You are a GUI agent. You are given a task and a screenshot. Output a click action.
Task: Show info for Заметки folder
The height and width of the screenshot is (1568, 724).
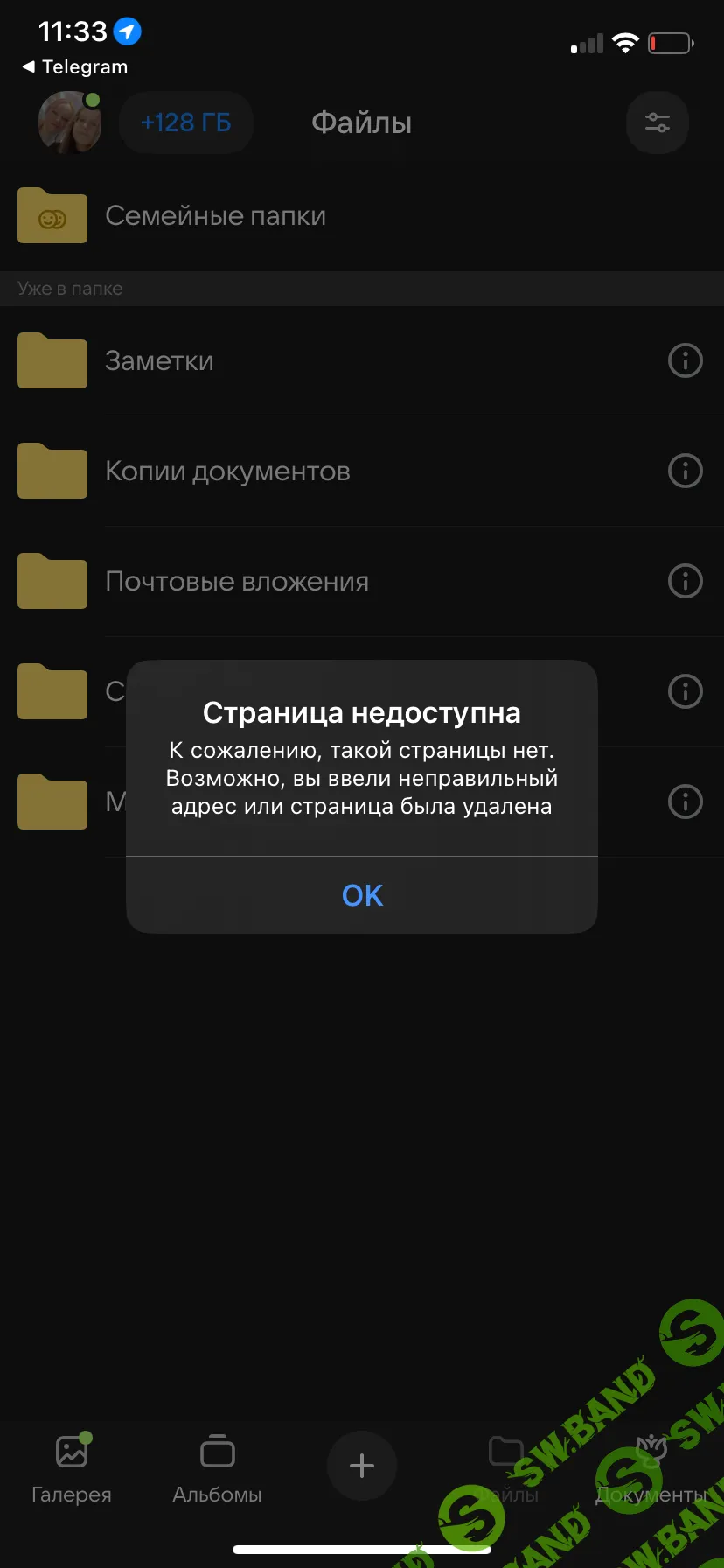pos(685,360)
